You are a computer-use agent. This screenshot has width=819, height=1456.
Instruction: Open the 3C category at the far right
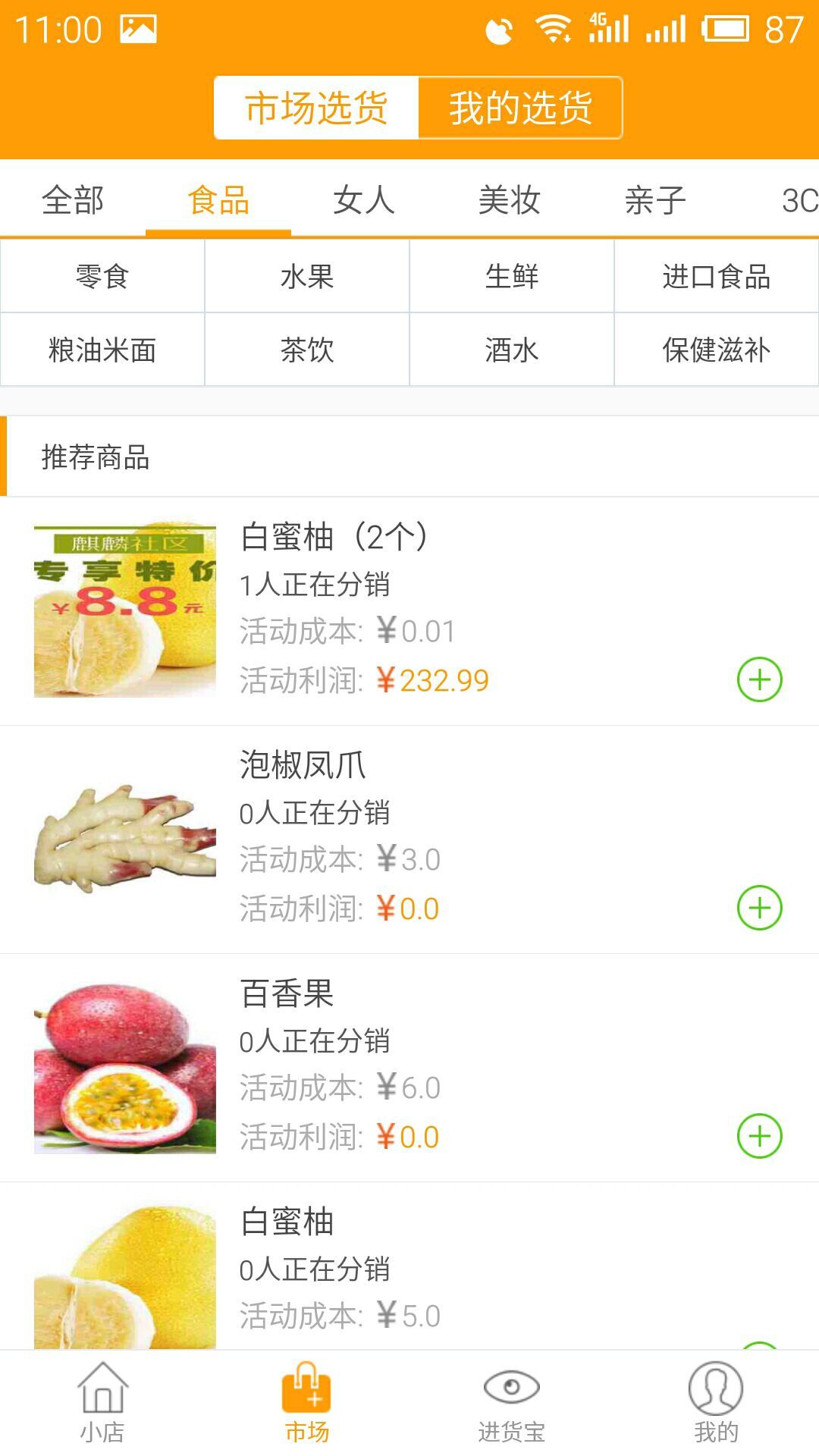[x=801, y=201]
